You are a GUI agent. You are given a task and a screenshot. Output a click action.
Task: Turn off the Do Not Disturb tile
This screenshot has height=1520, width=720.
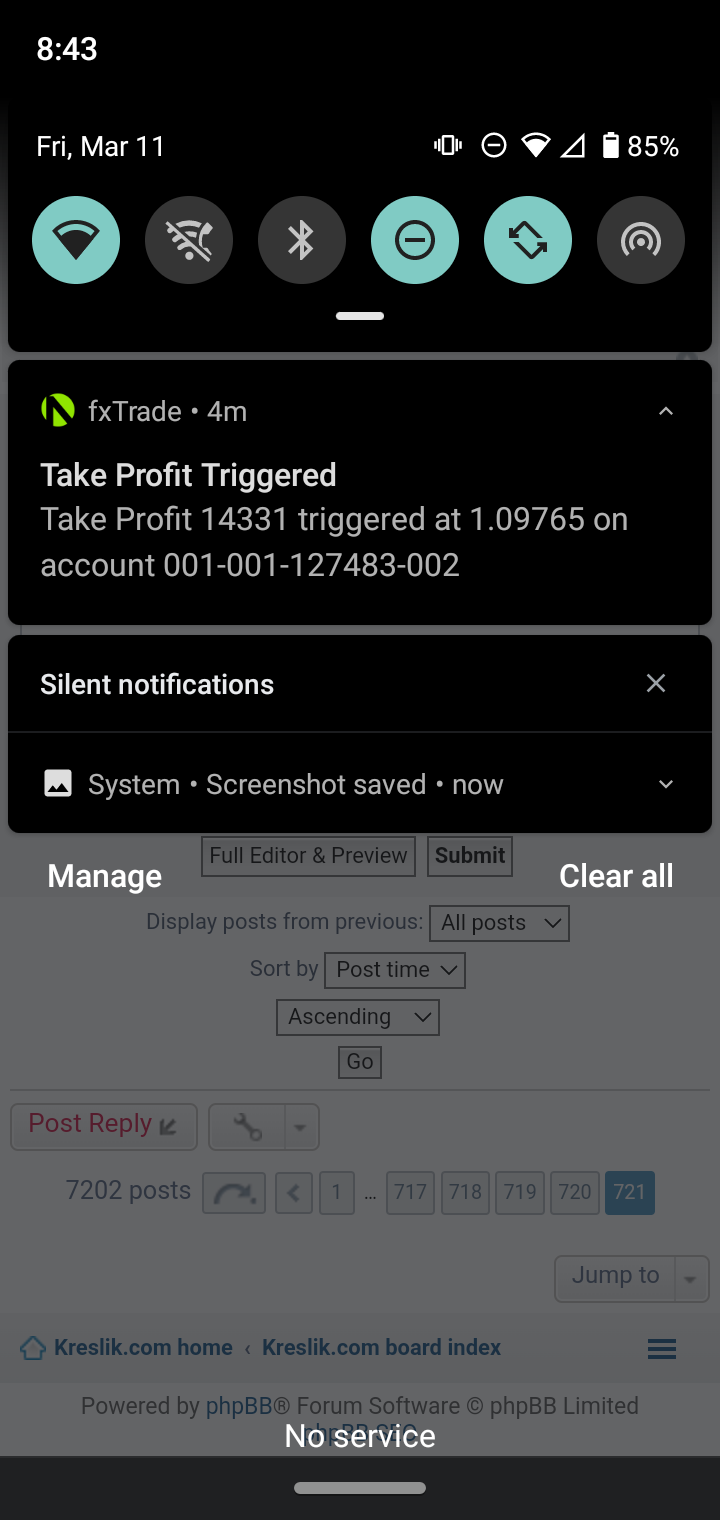[415, 240]
